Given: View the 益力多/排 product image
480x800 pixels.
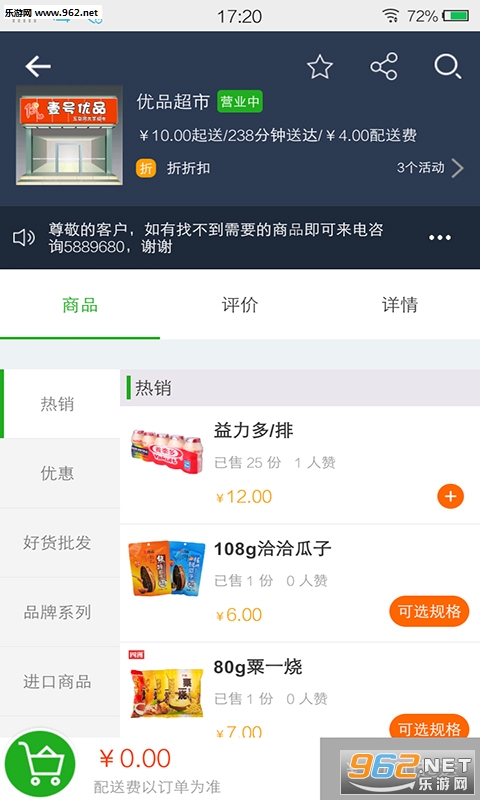Looking at the screenshot, I should [x=167, y=451].
